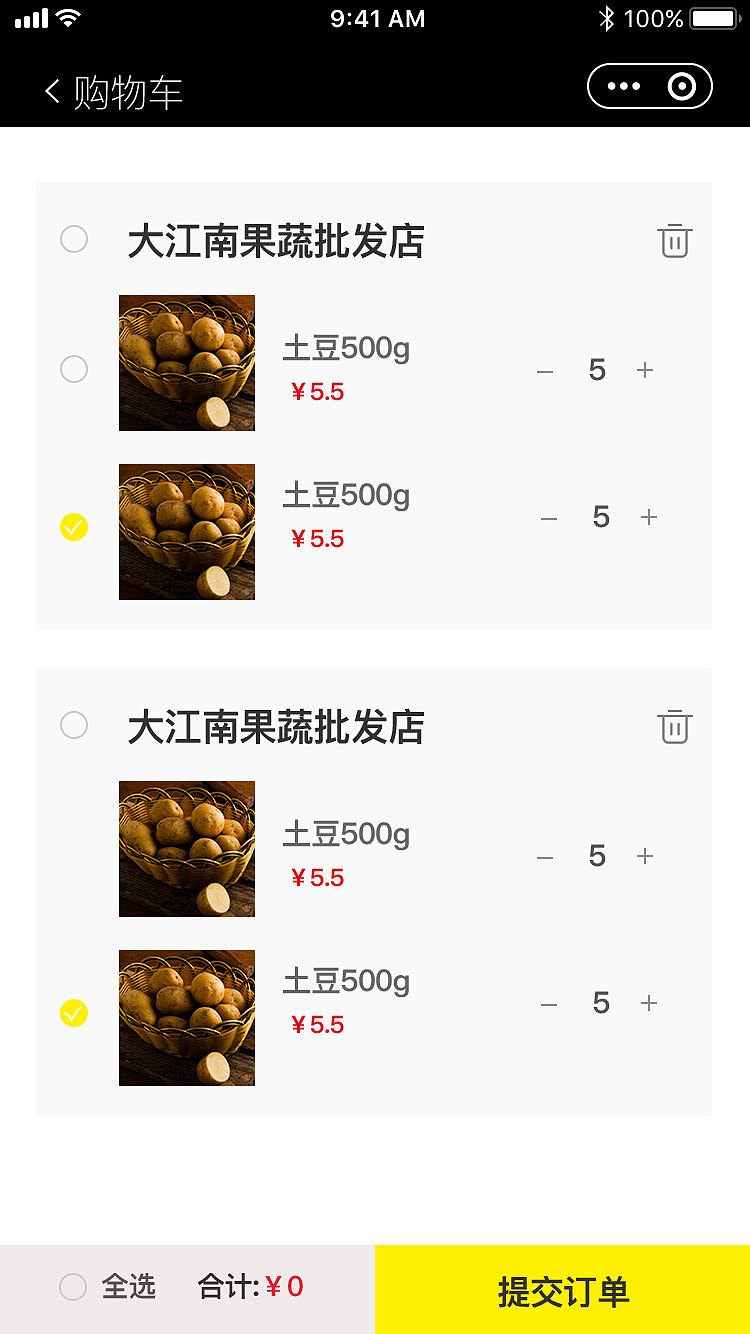Submit the order with 提交订单
750x1334 pixels.
563,1290
